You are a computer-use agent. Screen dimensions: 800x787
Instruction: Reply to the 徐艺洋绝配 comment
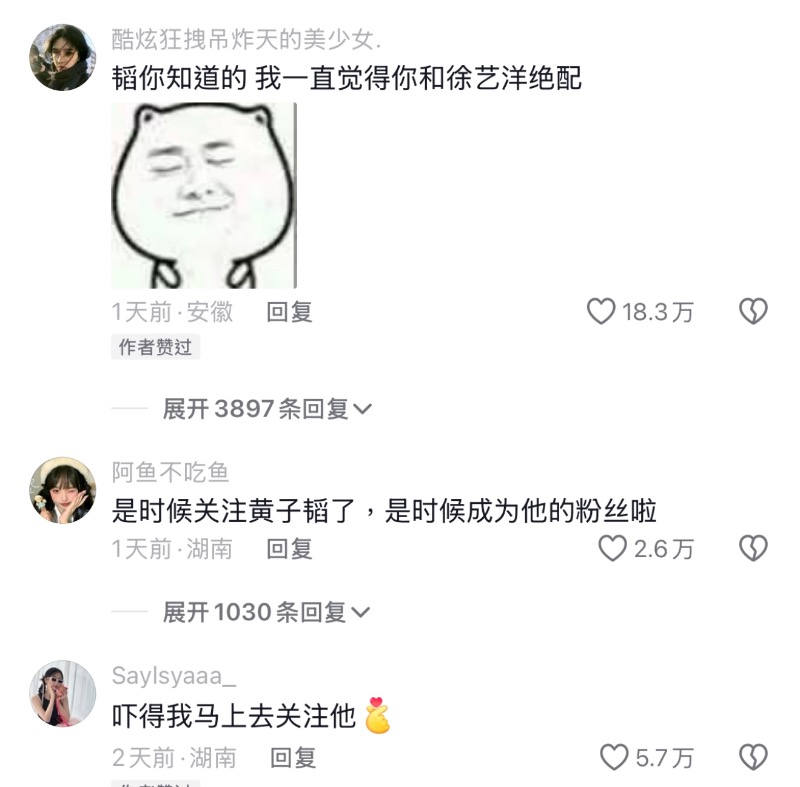[x=289, y=312]
